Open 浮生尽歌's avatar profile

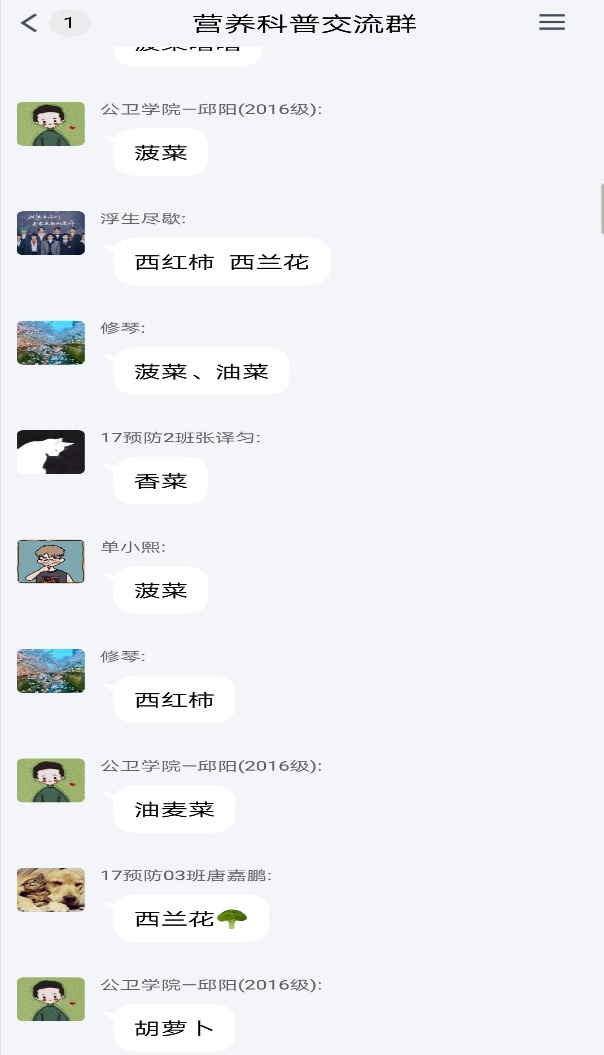[x=51, y=233]
